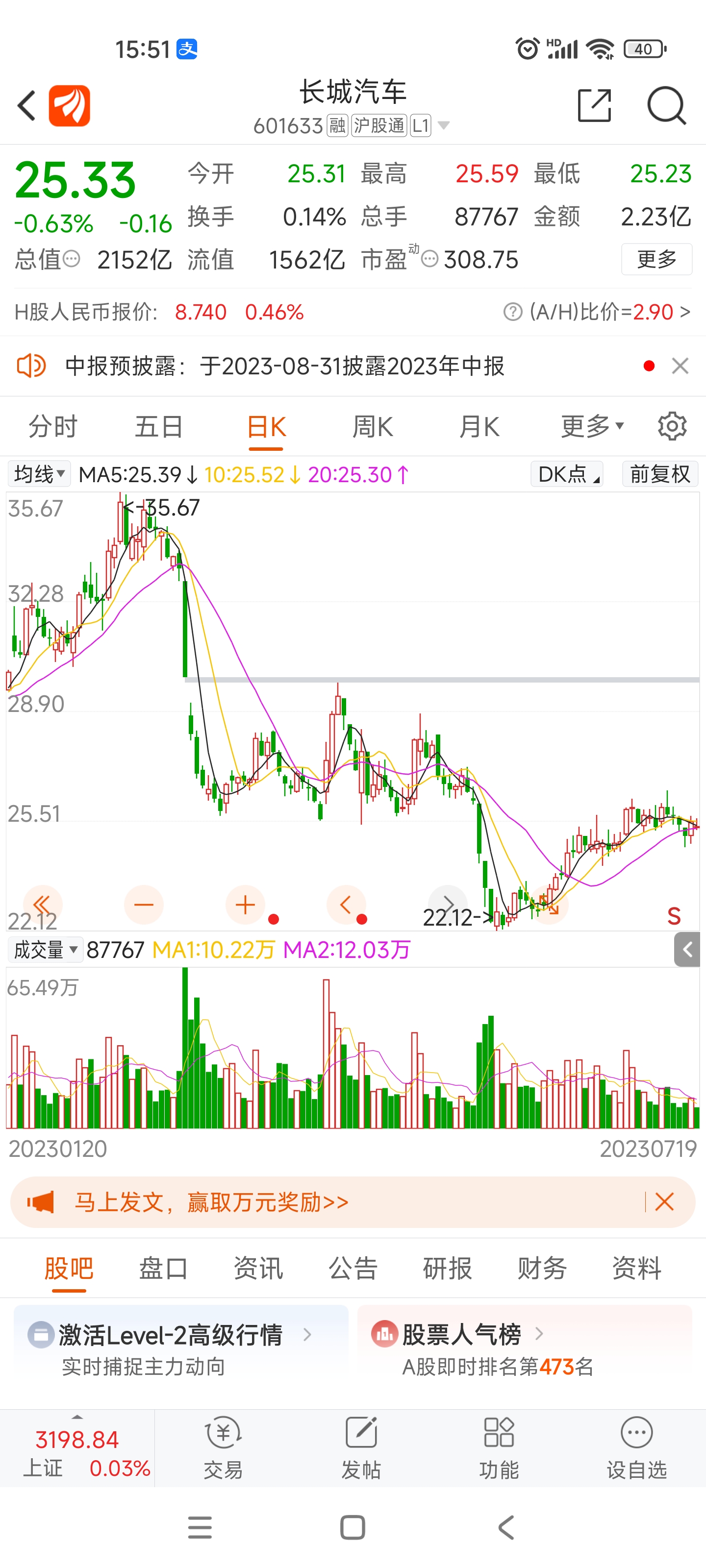Screen dimensions: 706x1568
Task: Go back using the top-left arrow
Action: [27, 106]
